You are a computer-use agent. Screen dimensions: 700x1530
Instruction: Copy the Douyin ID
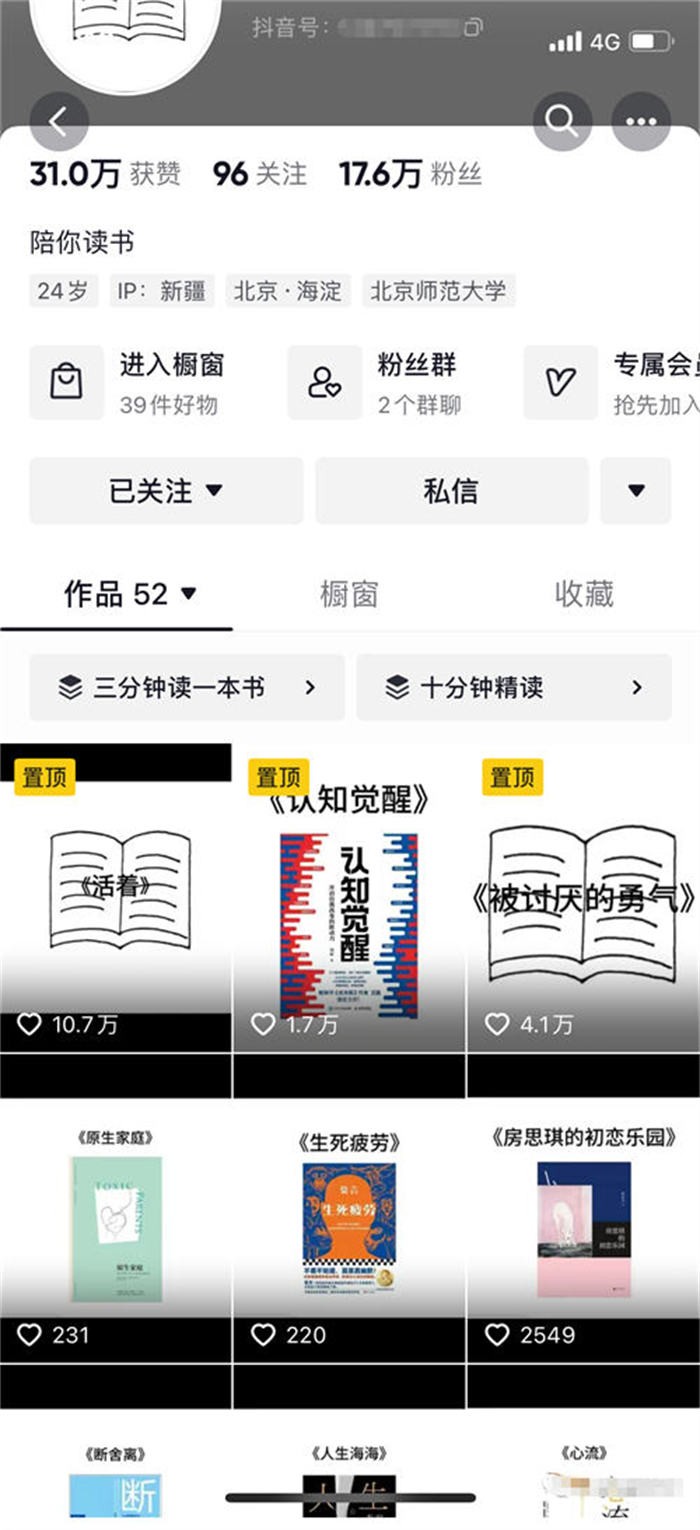pos(473,27)
